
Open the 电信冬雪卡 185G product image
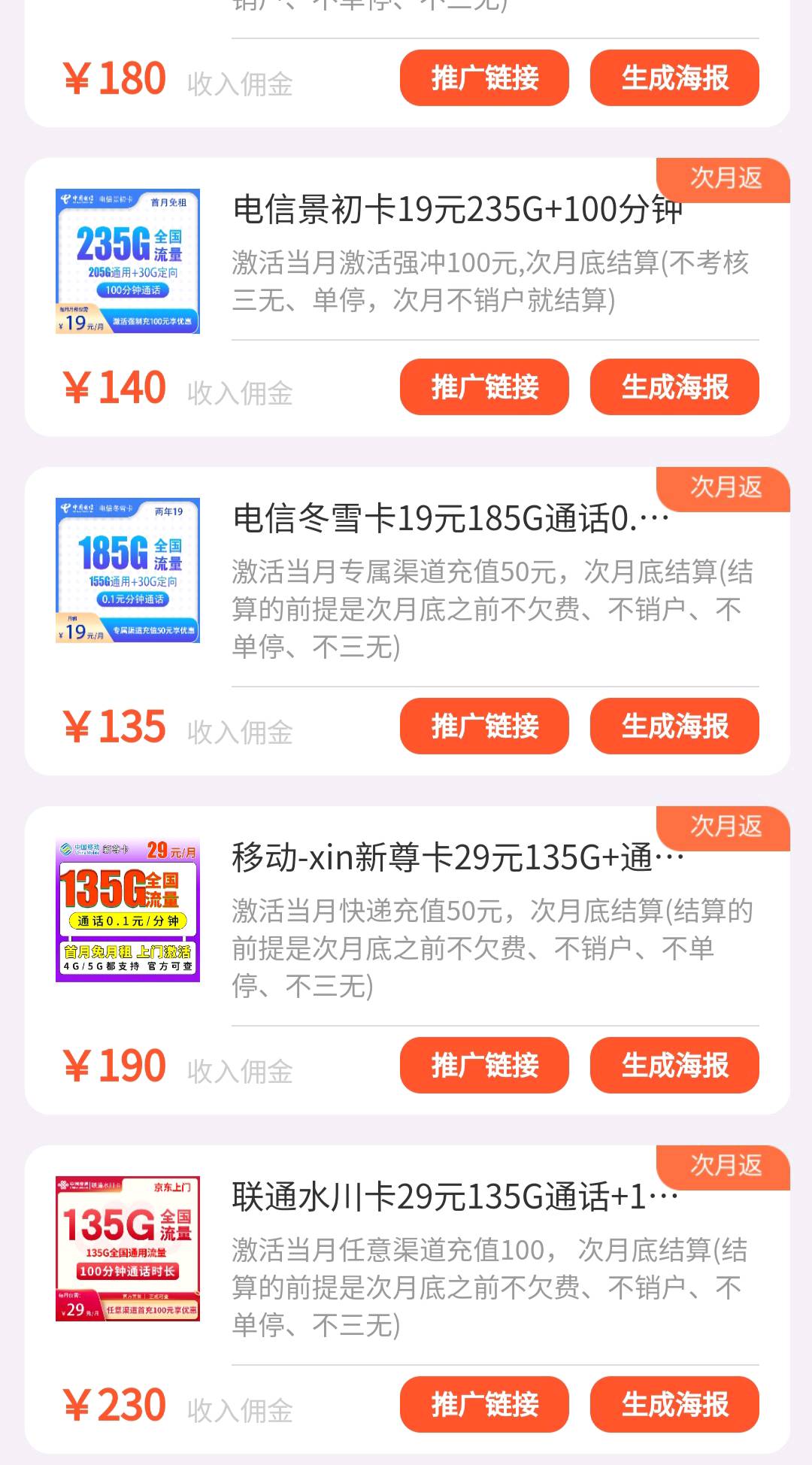(x=128, y=571)
